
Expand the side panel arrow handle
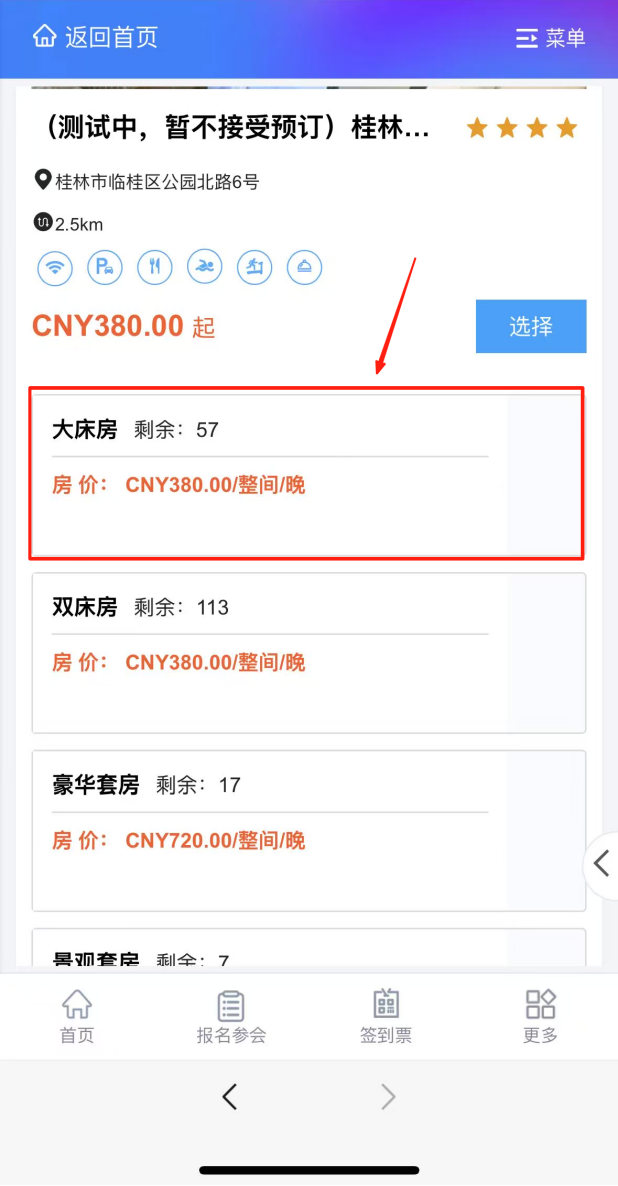(x=601, y=864)
